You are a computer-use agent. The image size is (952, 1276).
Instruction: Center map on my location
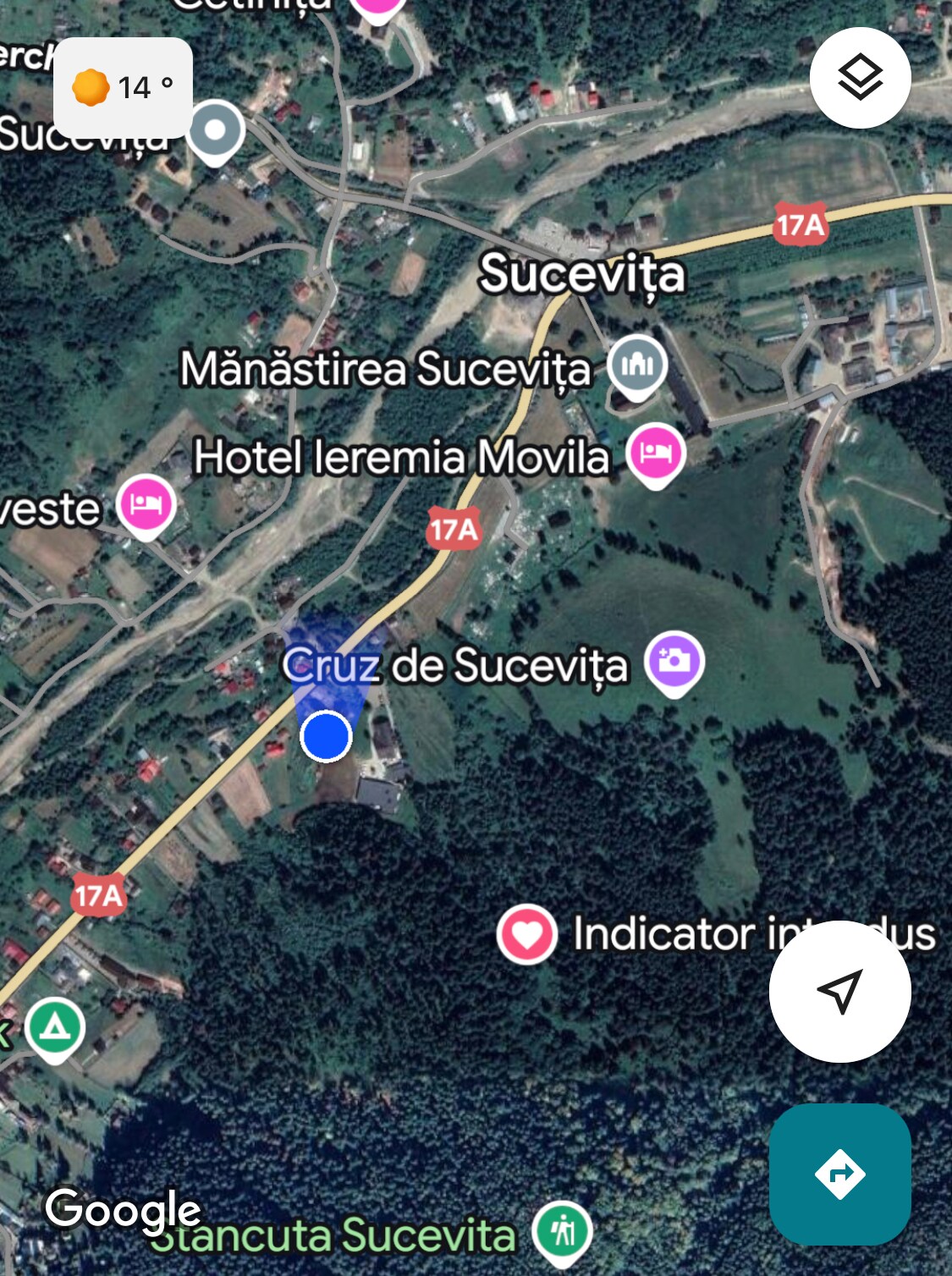(839, 991)
